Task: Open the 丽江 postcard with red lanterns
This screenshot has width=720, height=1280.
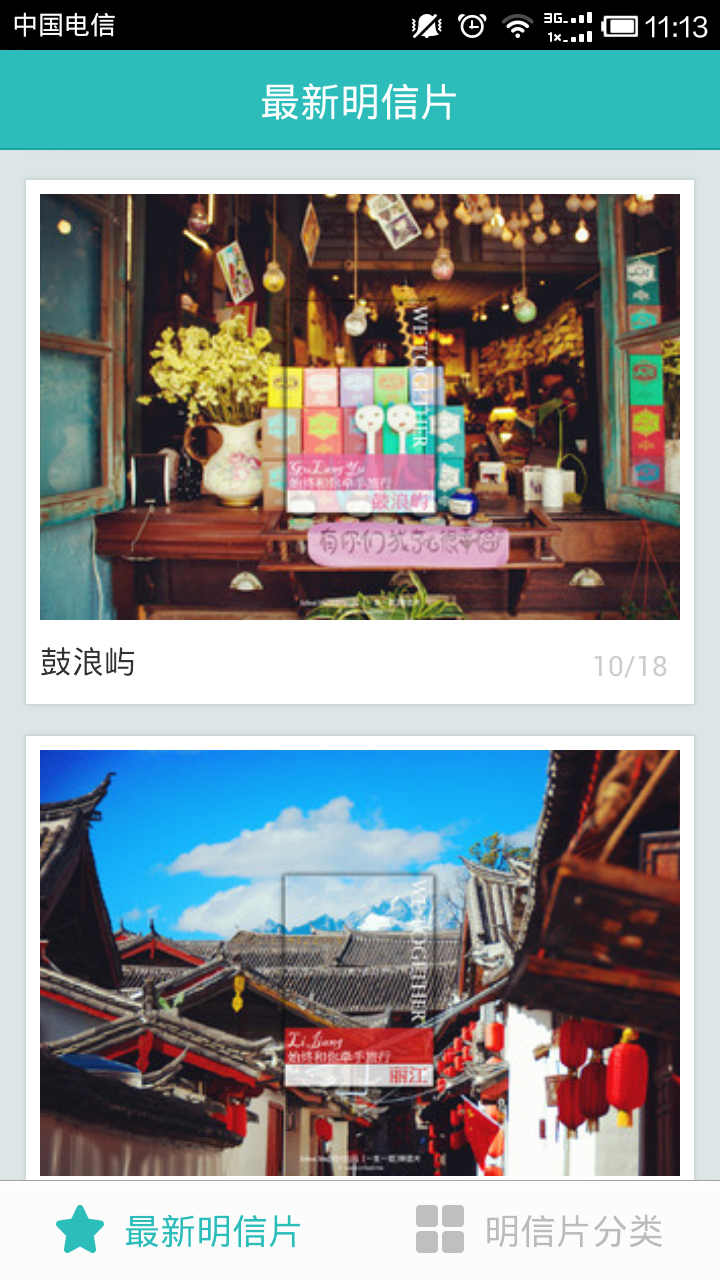Action: 360,962
